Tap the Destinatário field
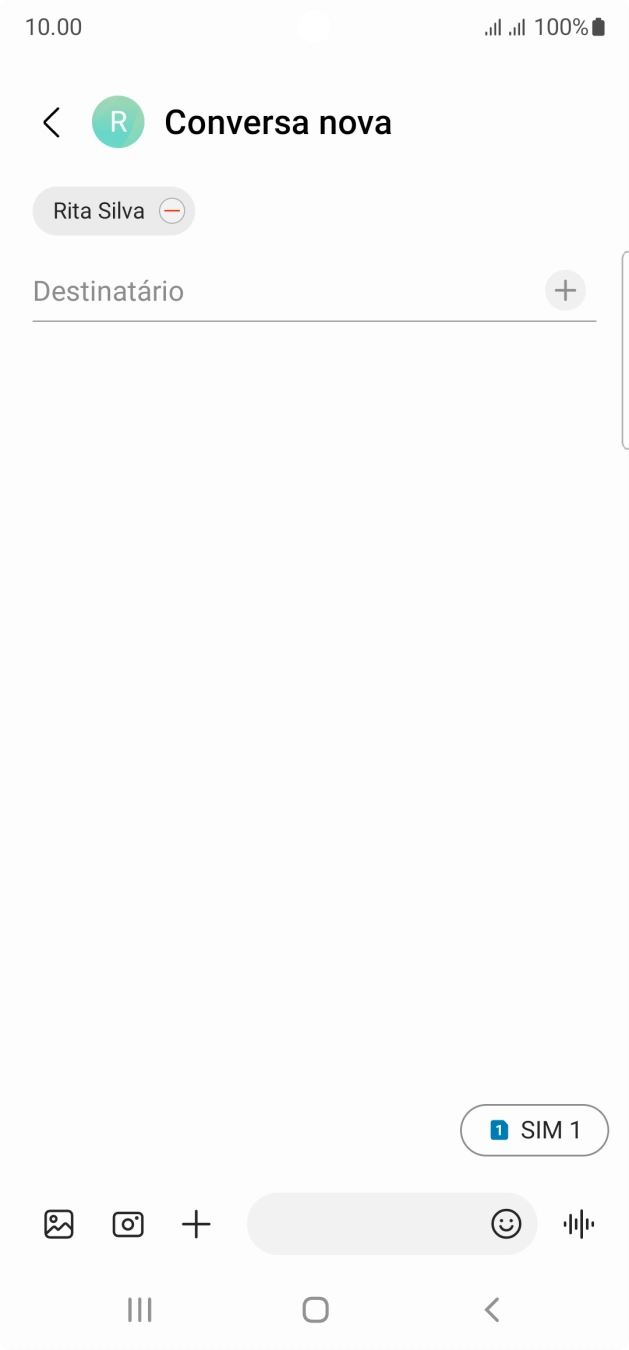 pos(280,292)
